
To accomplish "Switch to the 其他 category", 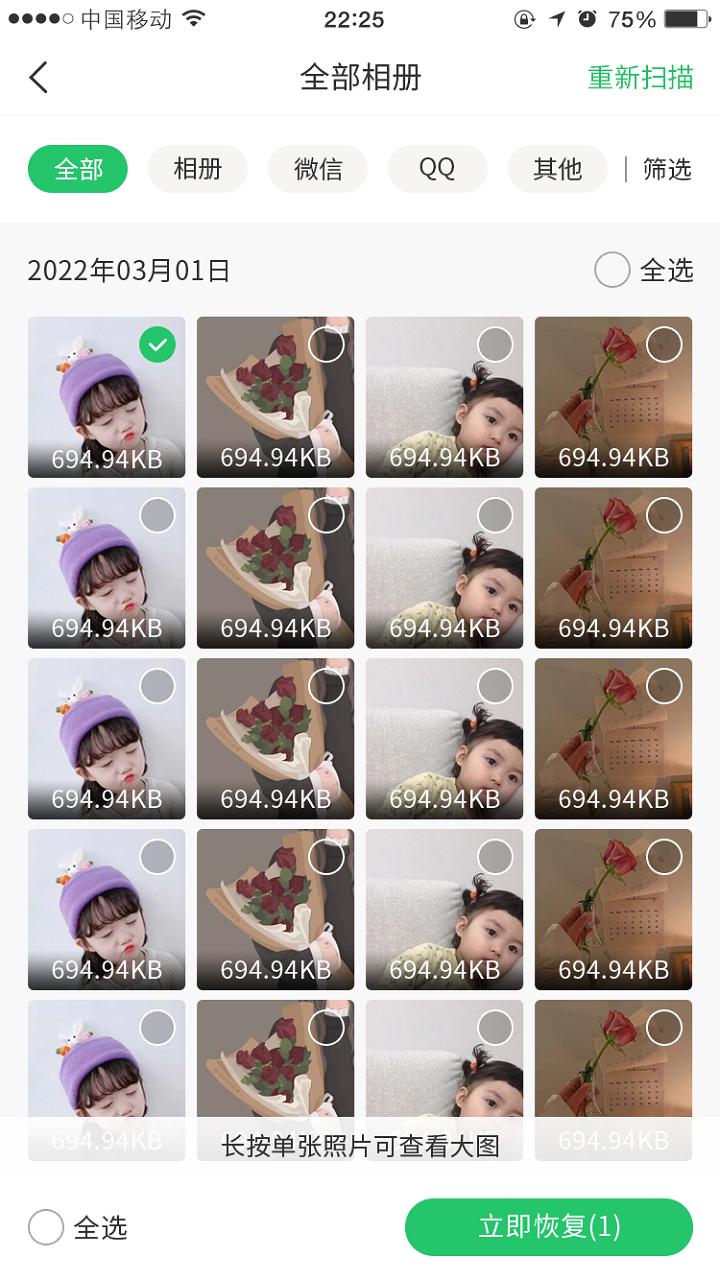I will tap(557, 169).
